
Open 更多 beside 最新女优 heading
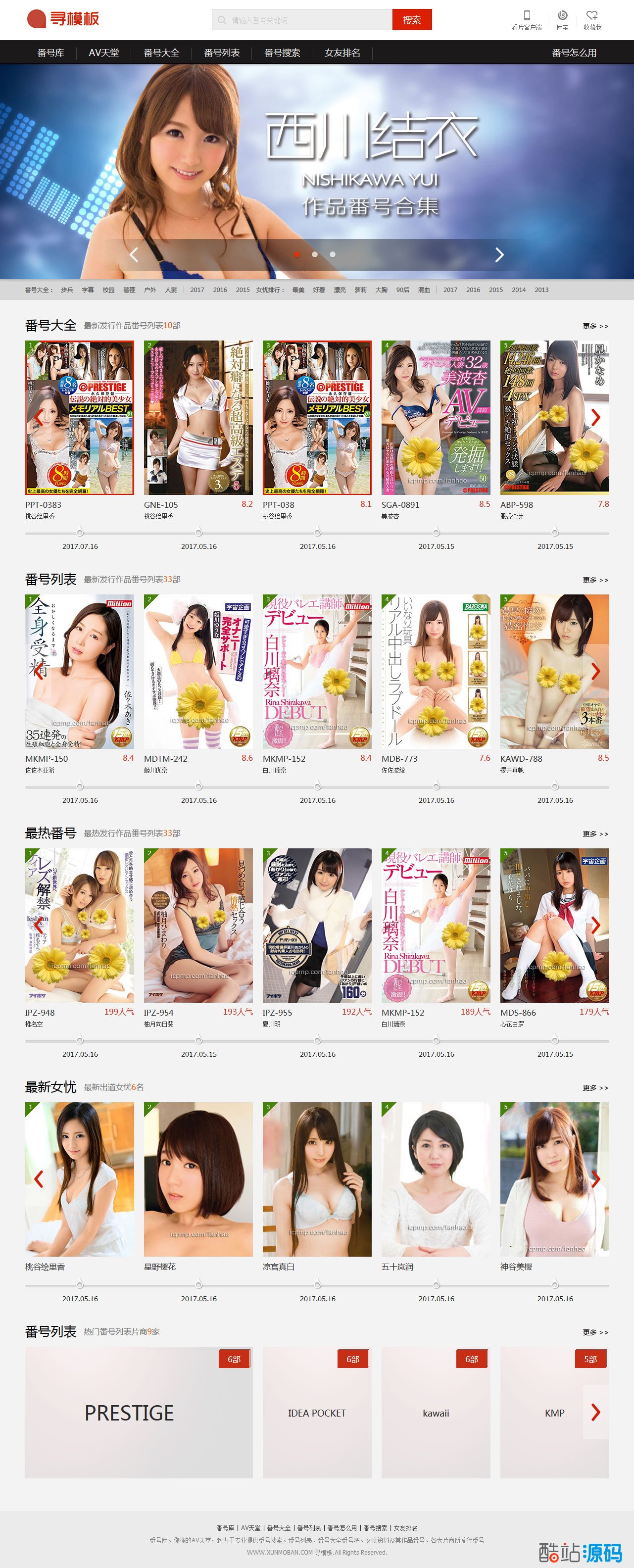[x=594, y=1088]
